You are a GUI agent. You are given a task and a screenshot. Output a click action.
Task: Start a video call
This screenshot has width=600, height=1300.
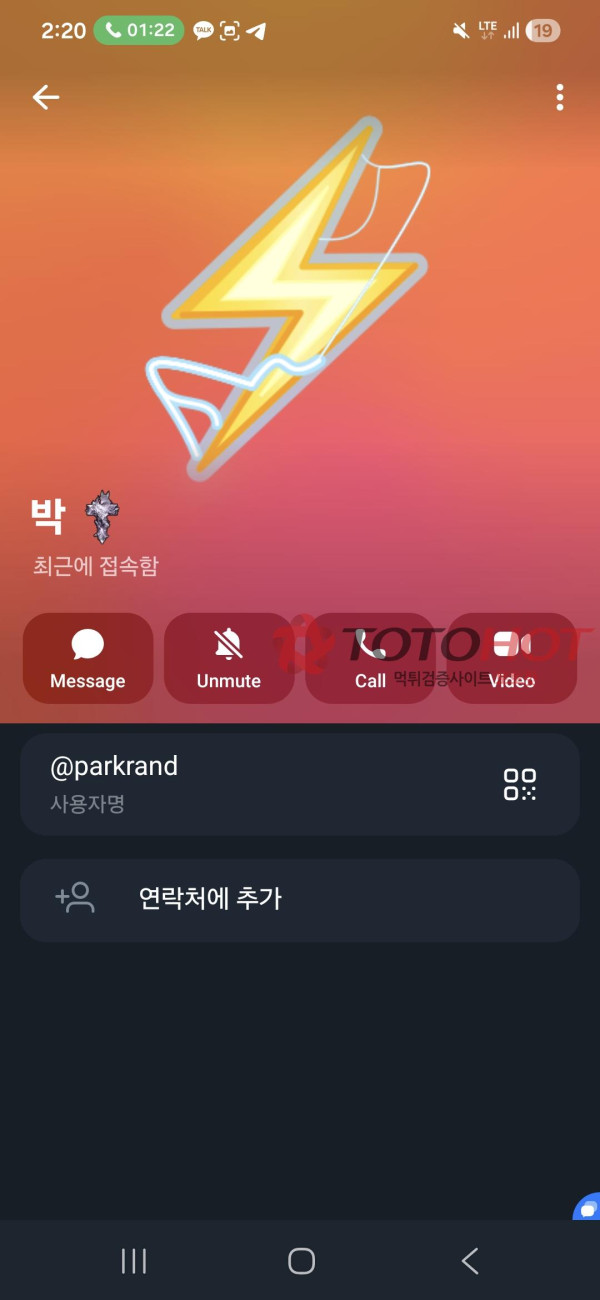tap(511, 658)
